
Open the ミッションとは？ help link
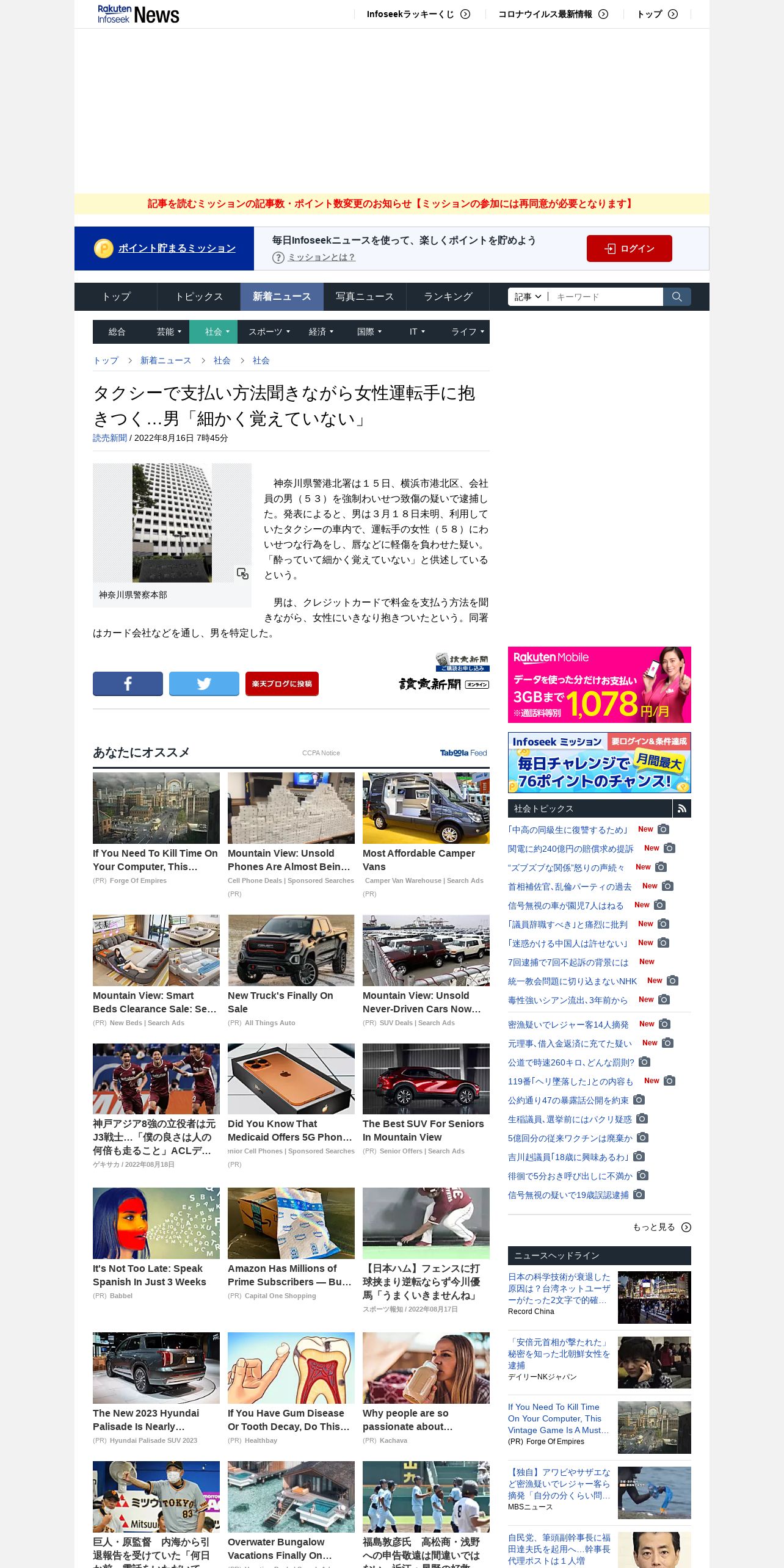tap(321, 258)
